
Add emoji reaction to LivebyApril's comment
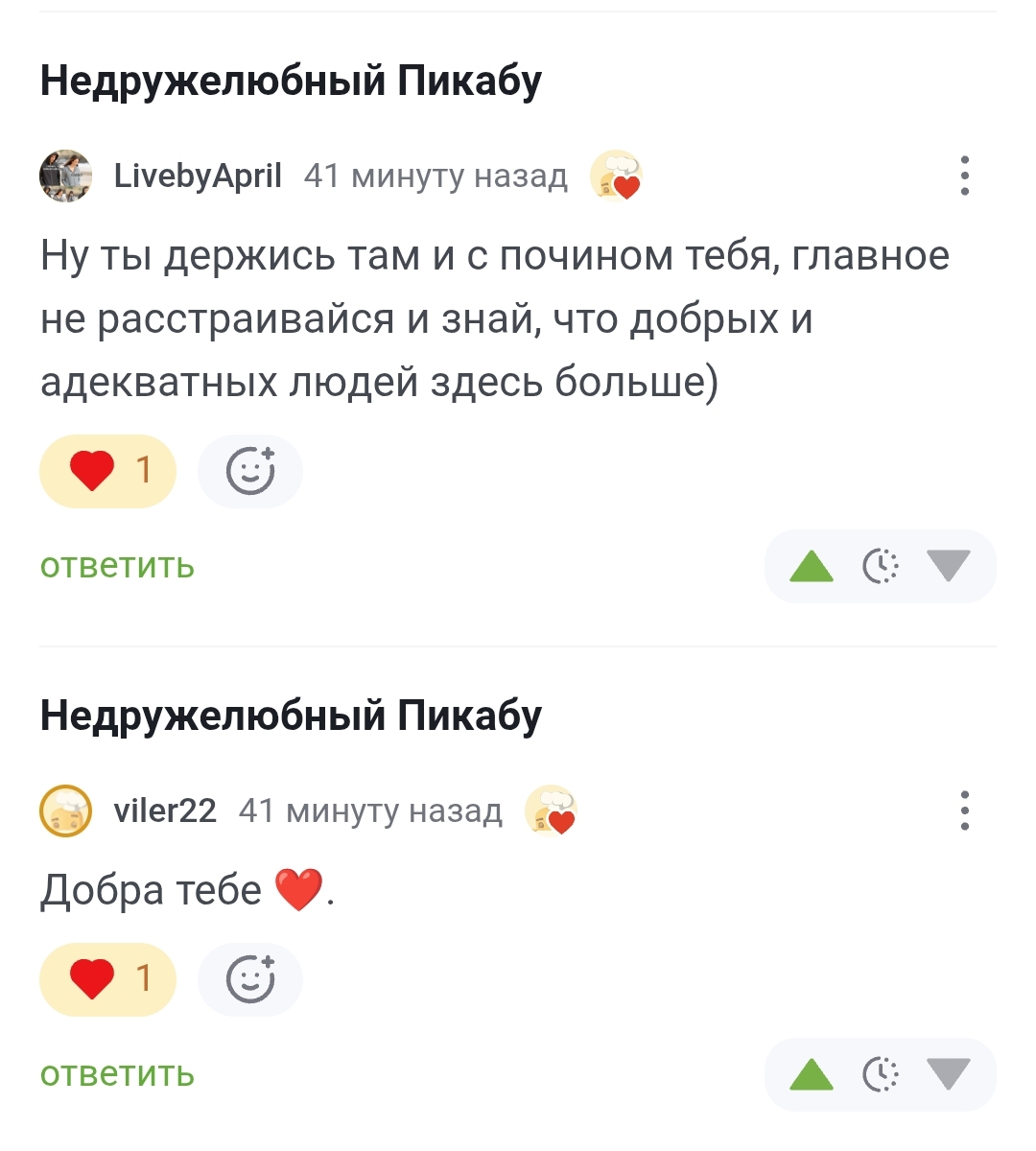point(250,471)
